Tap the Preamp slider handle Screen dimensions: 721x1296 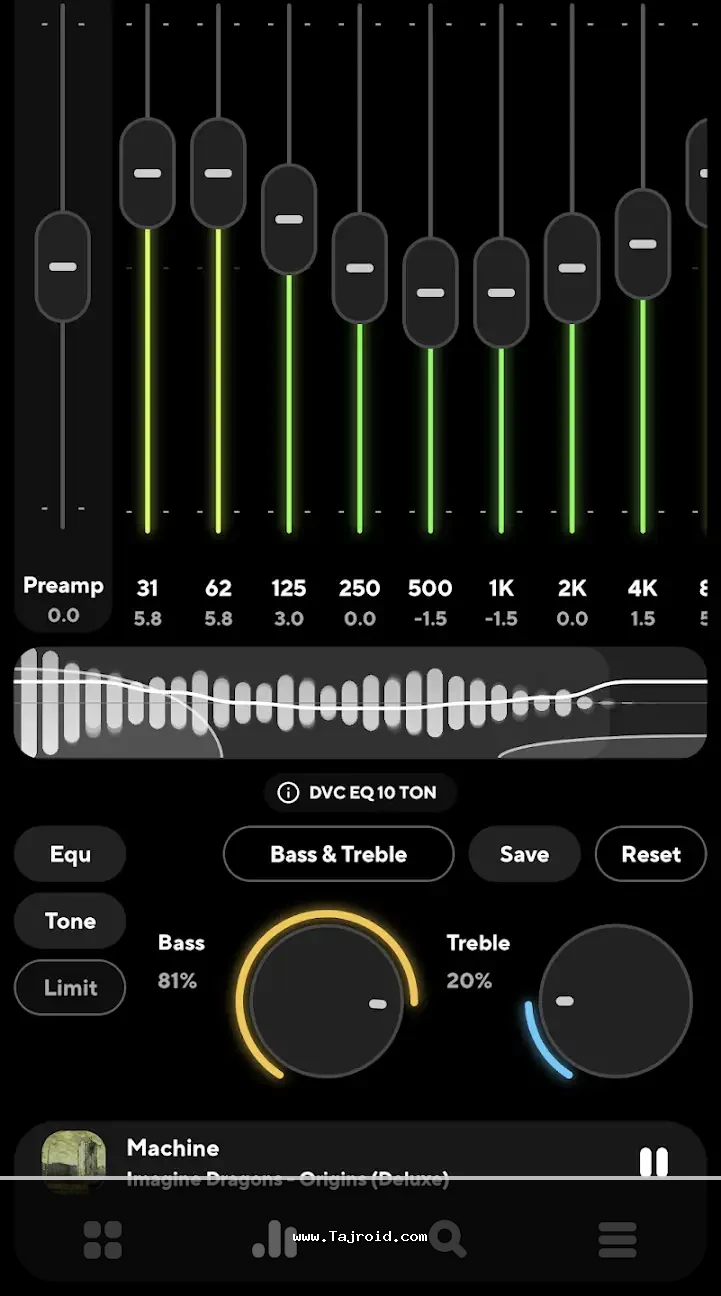[x=63, y=267]
